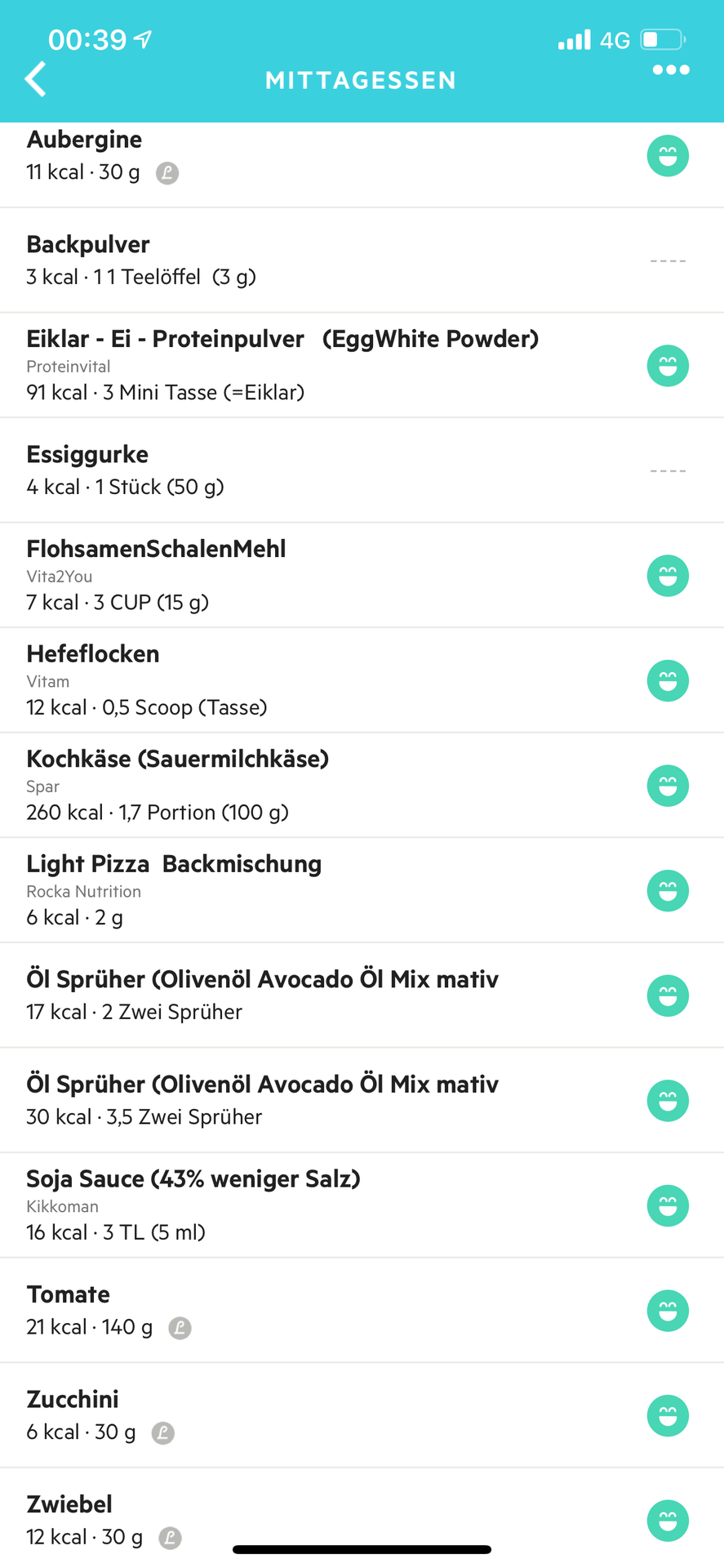
Task: Open the Zucchini entry
Action: pyautogui.click(x=362, y=1415)
